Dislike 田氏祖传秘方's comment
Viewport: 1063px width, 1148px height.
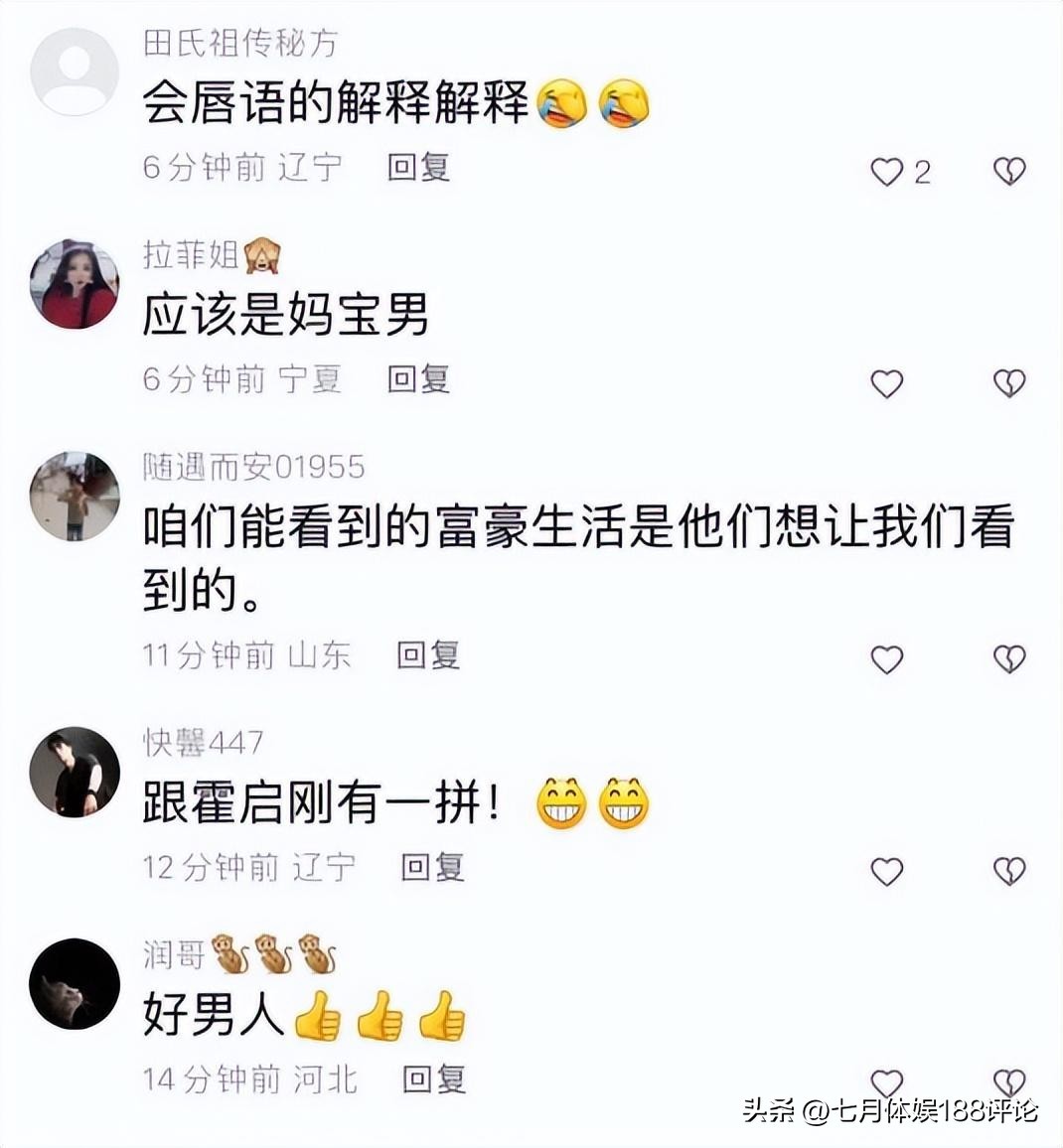click(1009, 172)
